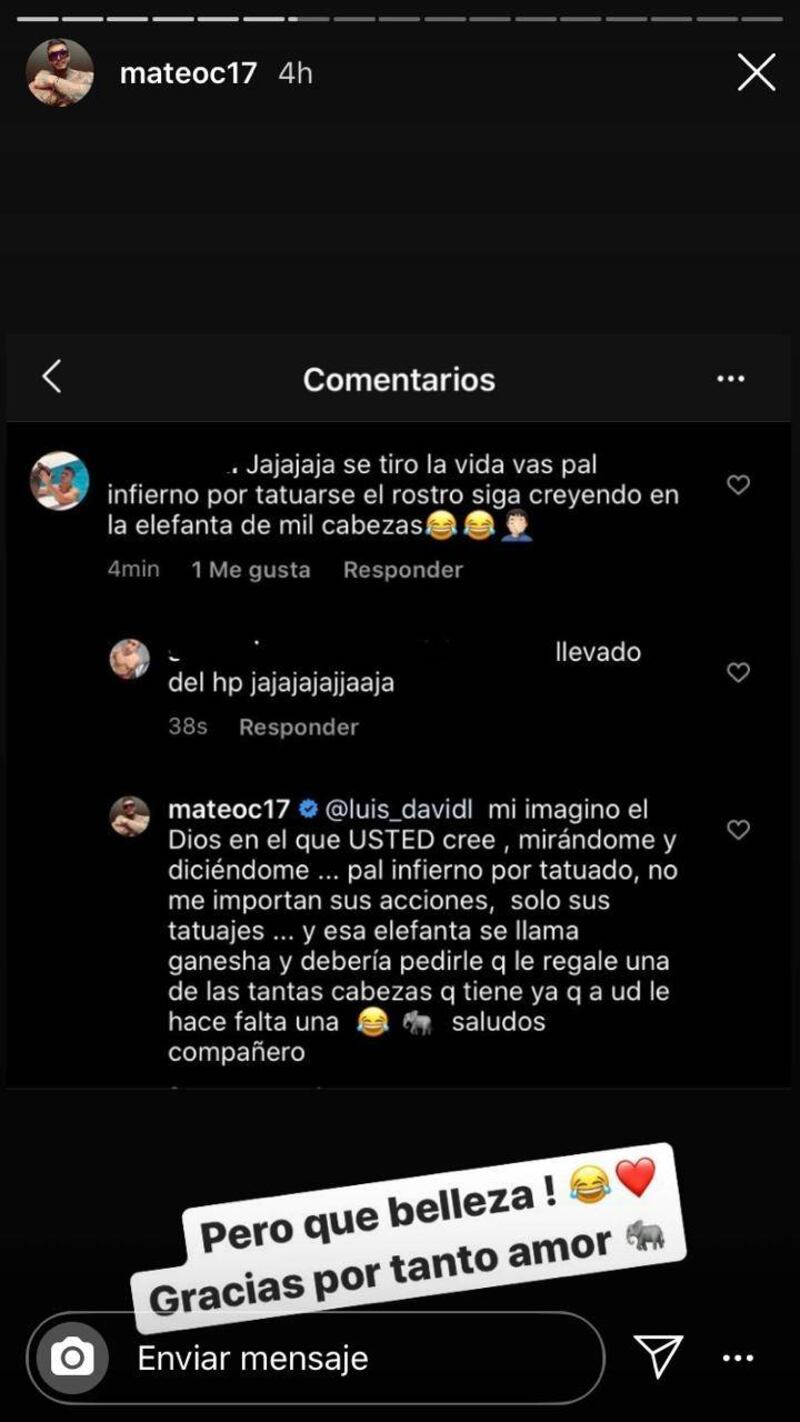Close the story viewer

pos(756,73)
